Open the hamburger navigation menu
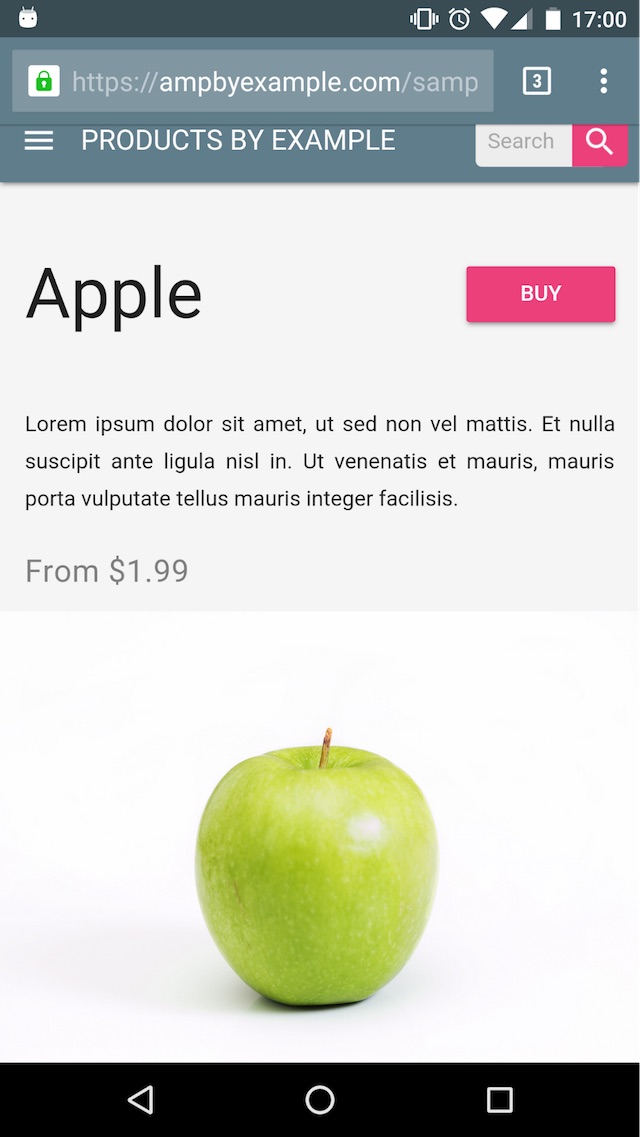 pos(39,141)
